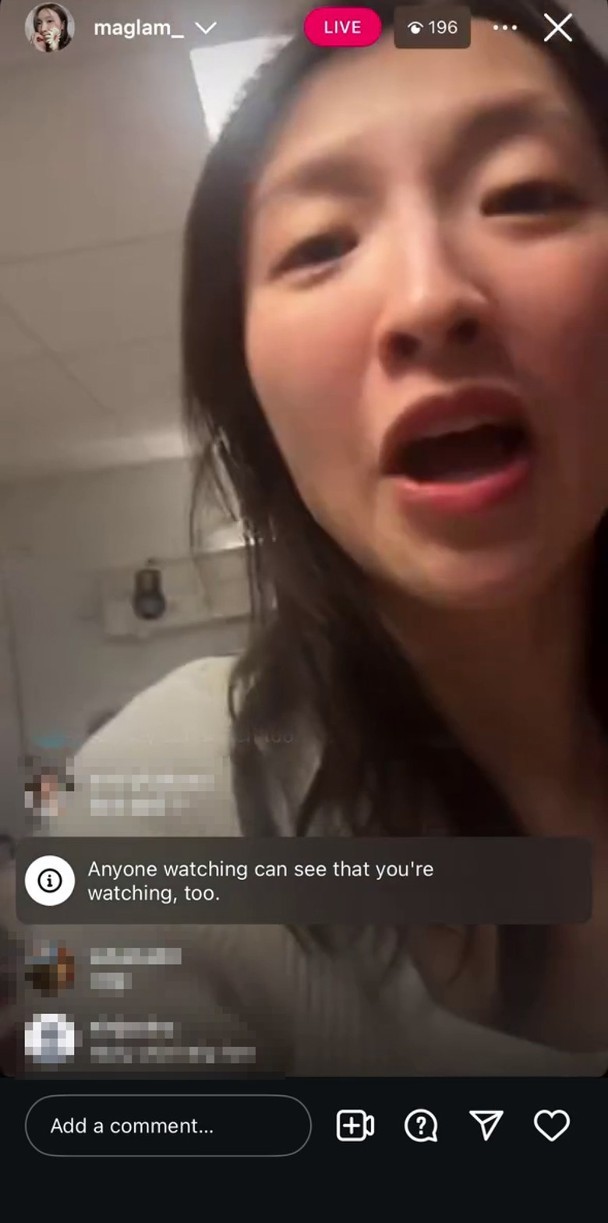The image size is (608, 1223).
Task: Request to join the live video
Action: click(x=355, y=1126)
